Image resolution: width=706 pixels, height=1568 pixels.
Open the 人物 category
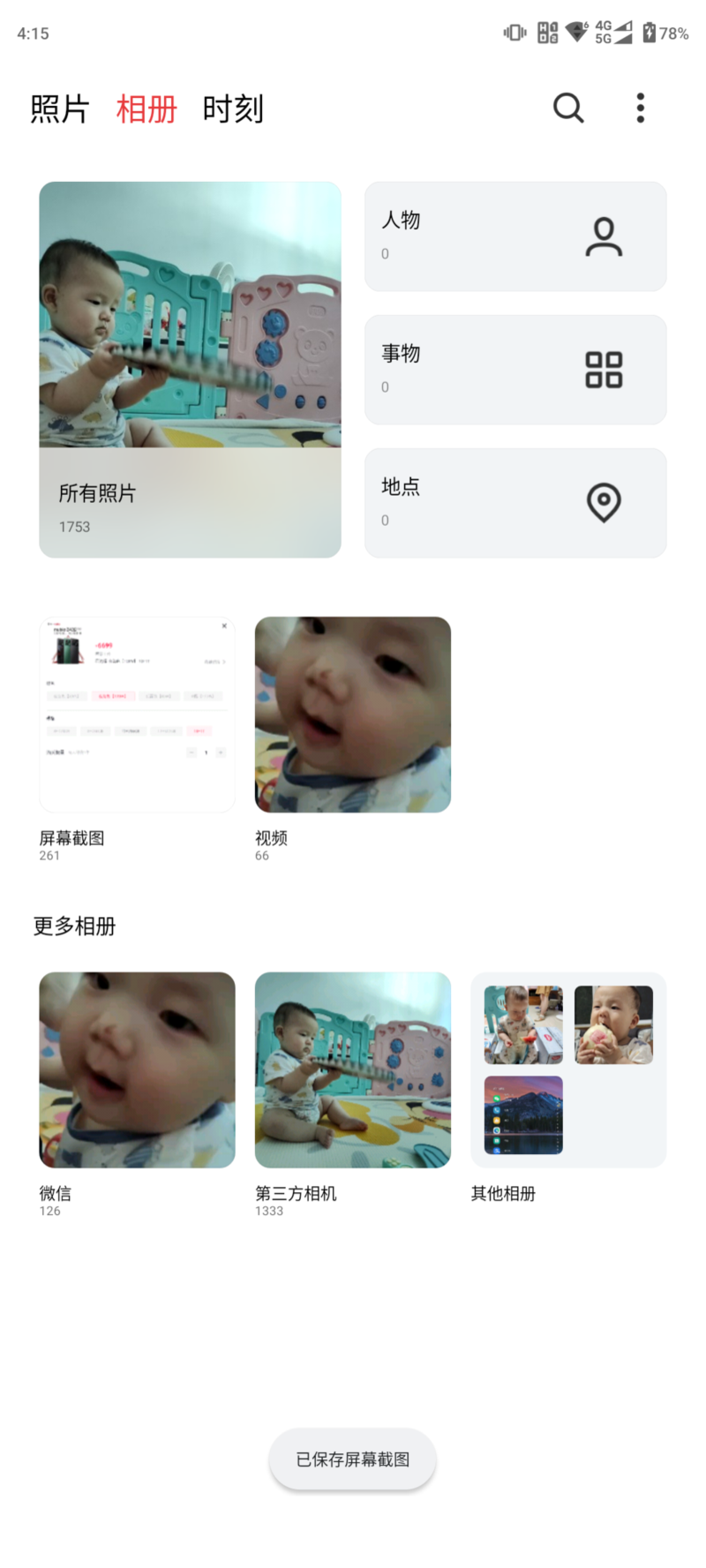(x=515, y=236)
